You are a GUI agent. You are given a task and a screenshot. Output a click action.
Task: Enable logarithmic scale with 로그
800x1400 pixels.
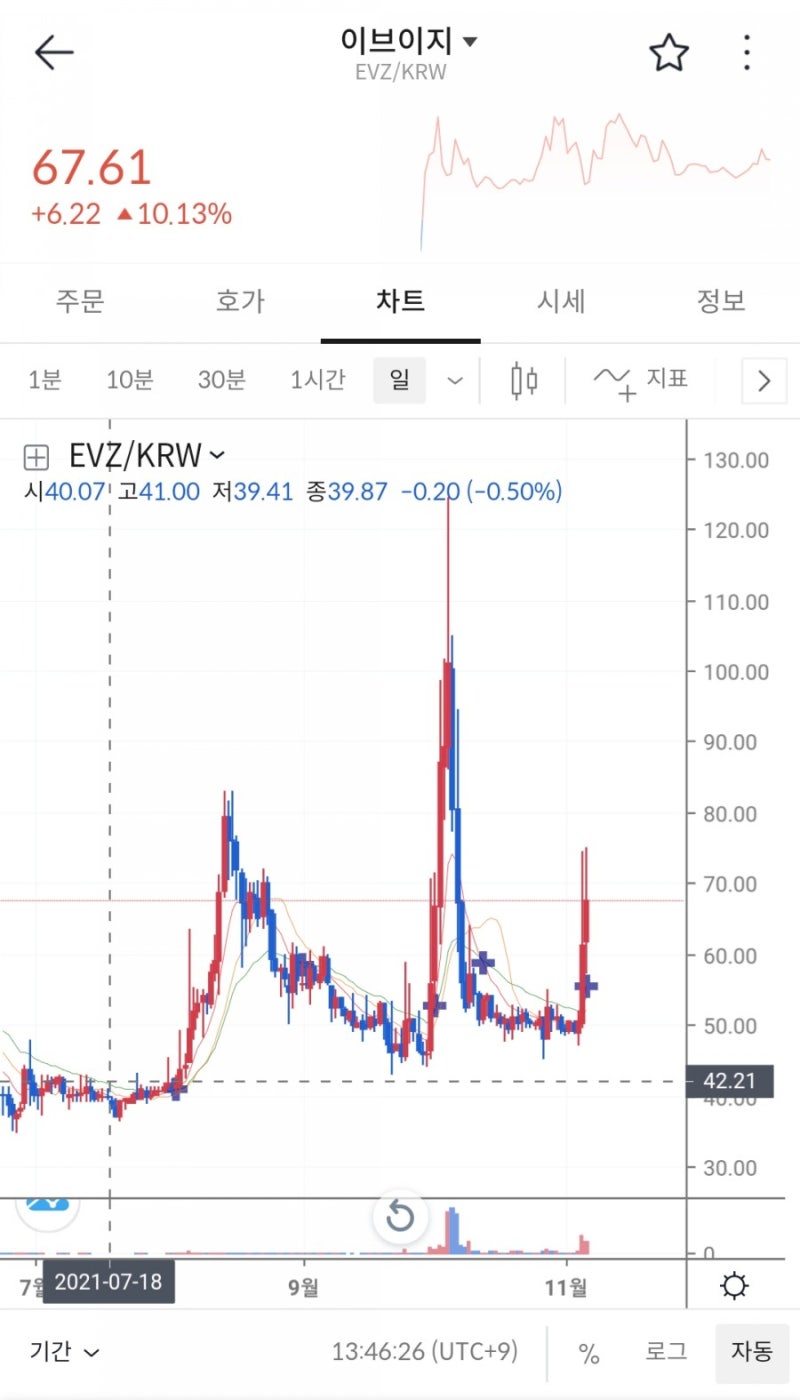pyautogui.click(x=664, y=1351)
